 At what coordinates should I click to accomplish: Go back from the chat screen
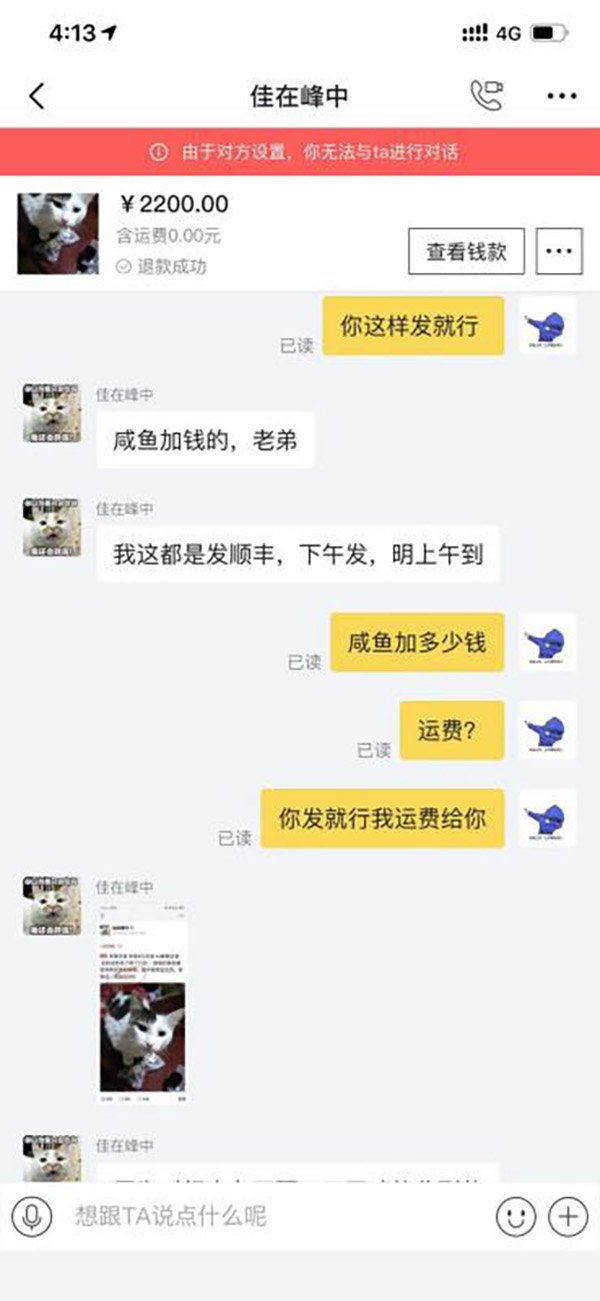37,96
